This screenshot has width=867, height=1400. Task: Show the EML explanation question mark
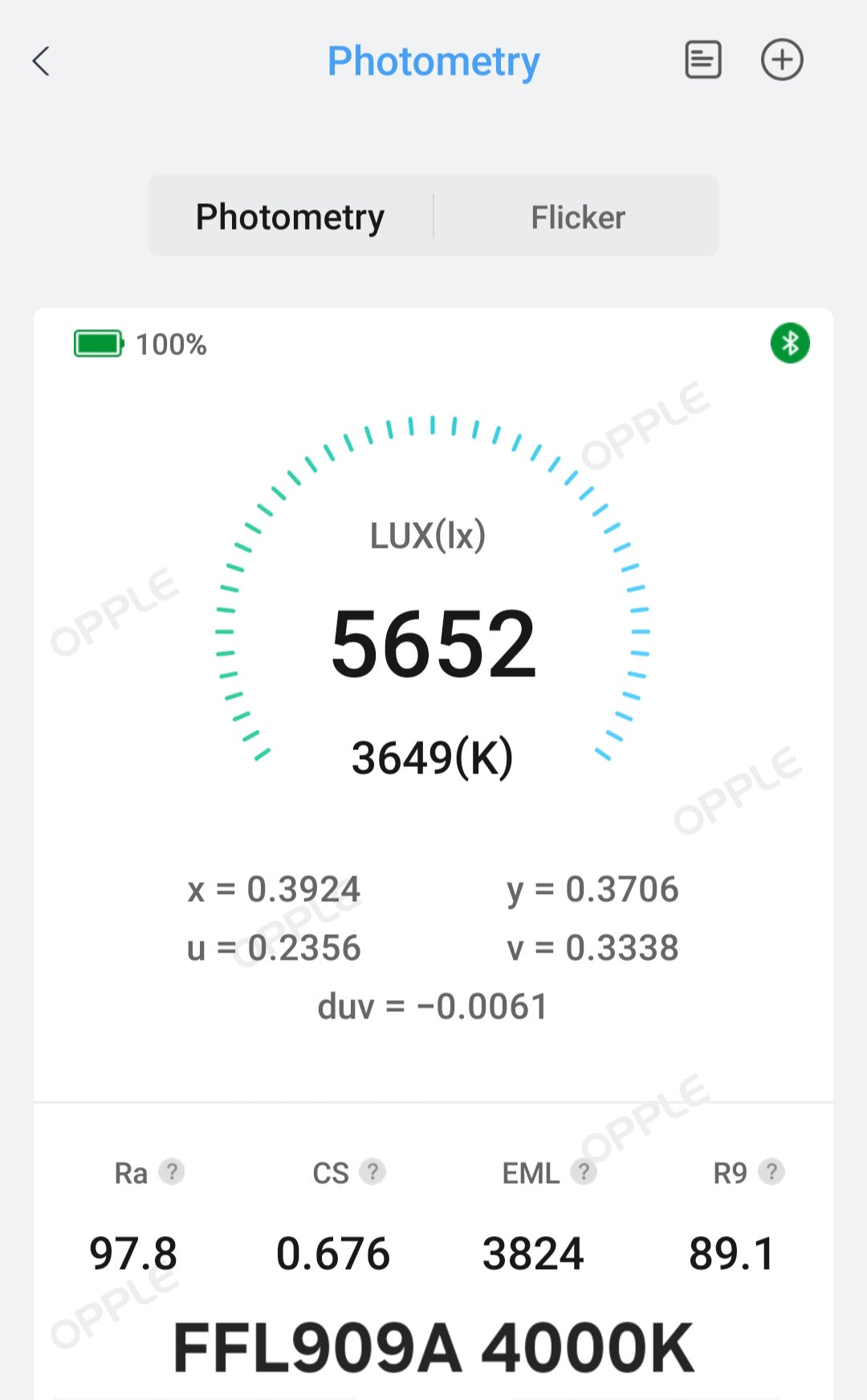tap(584, 1172)
